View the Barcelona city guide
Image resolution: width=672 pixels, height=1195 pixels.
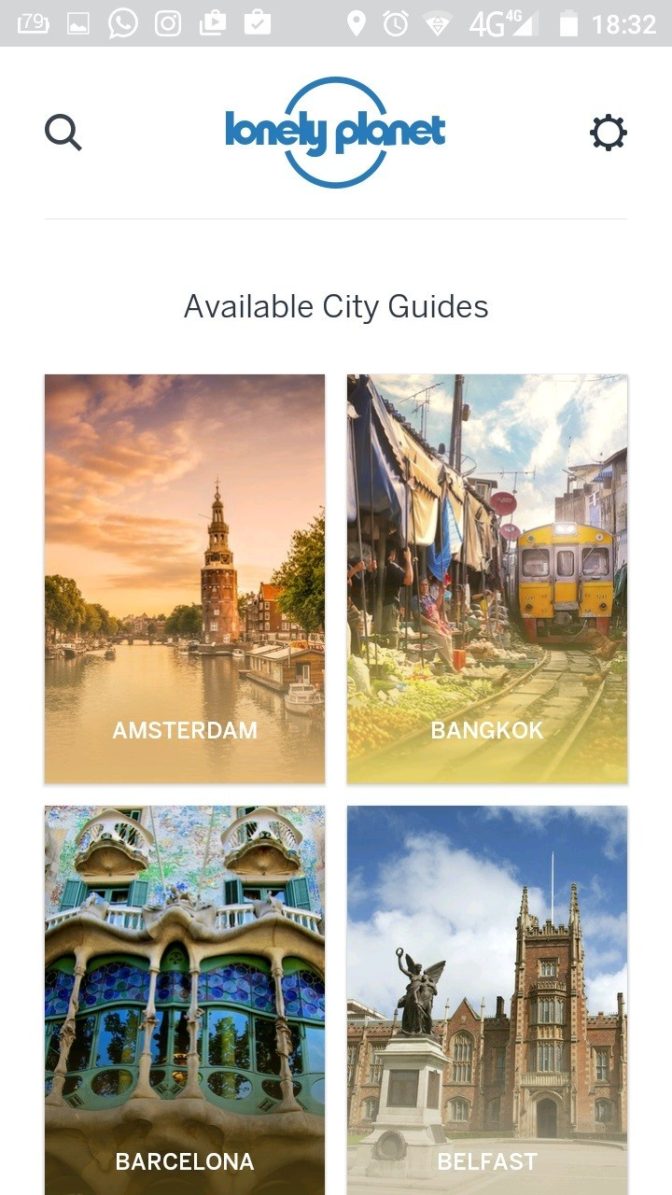(x=184, y=1000)
